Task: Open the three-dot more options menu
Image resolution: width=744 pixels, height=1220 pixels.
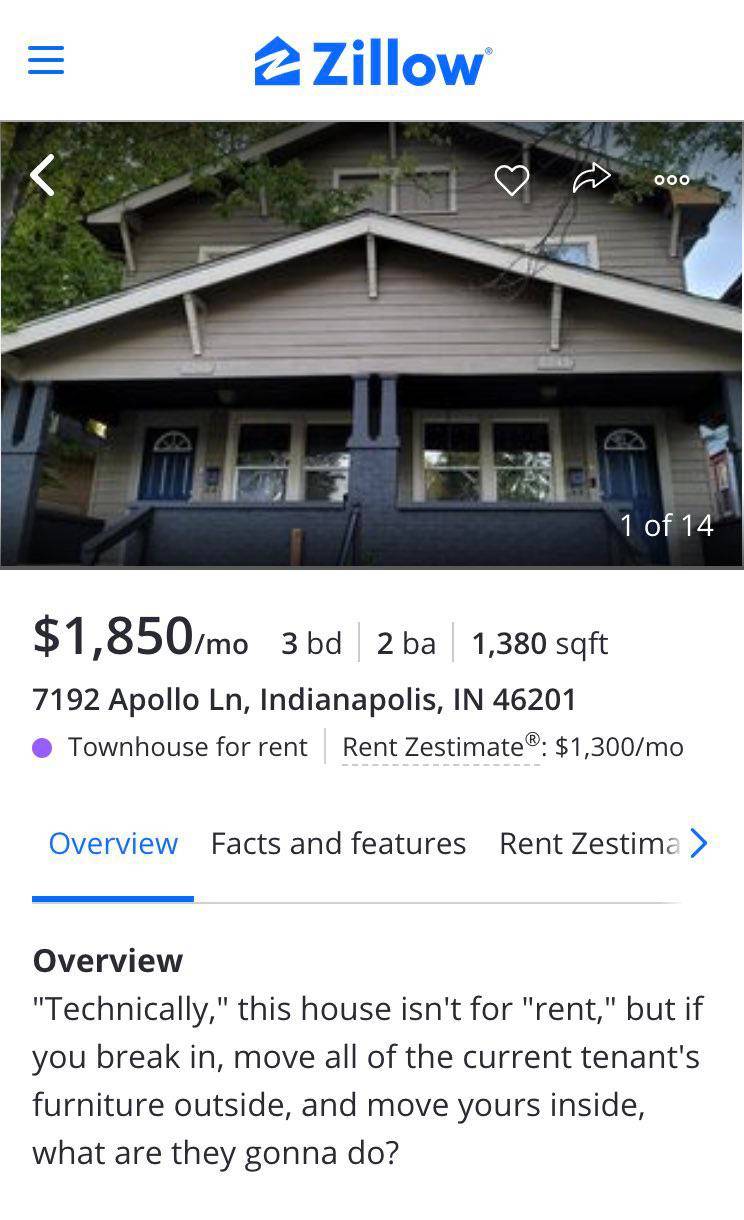Action: 672,180
